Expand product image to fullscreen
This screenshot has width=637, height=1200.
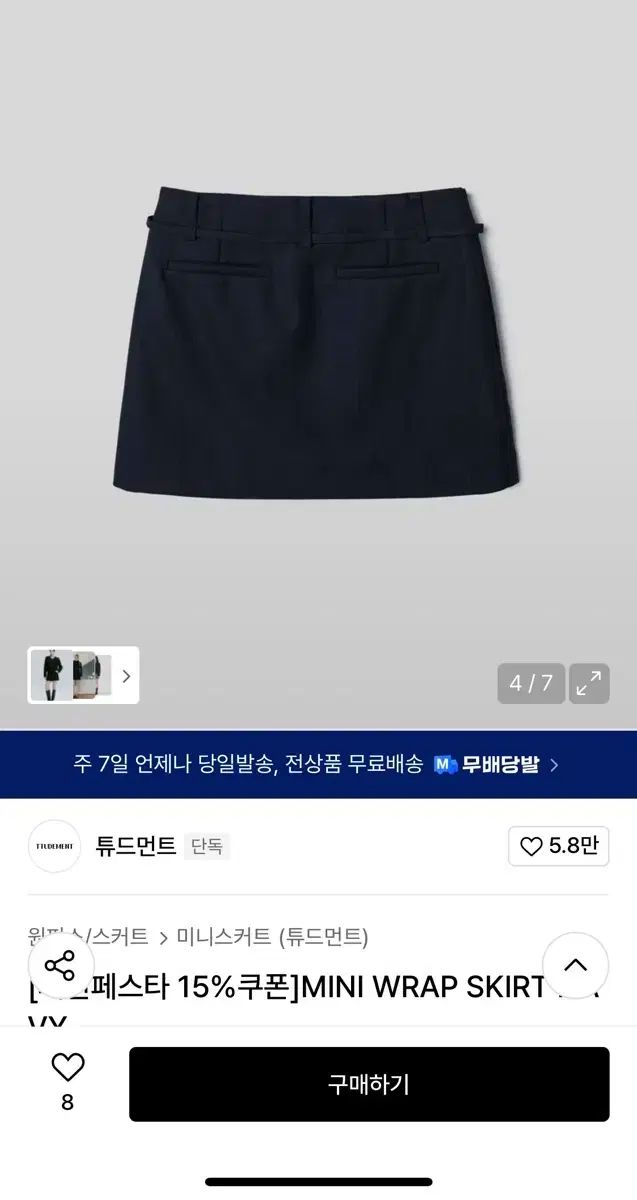[x=589, y=683]
